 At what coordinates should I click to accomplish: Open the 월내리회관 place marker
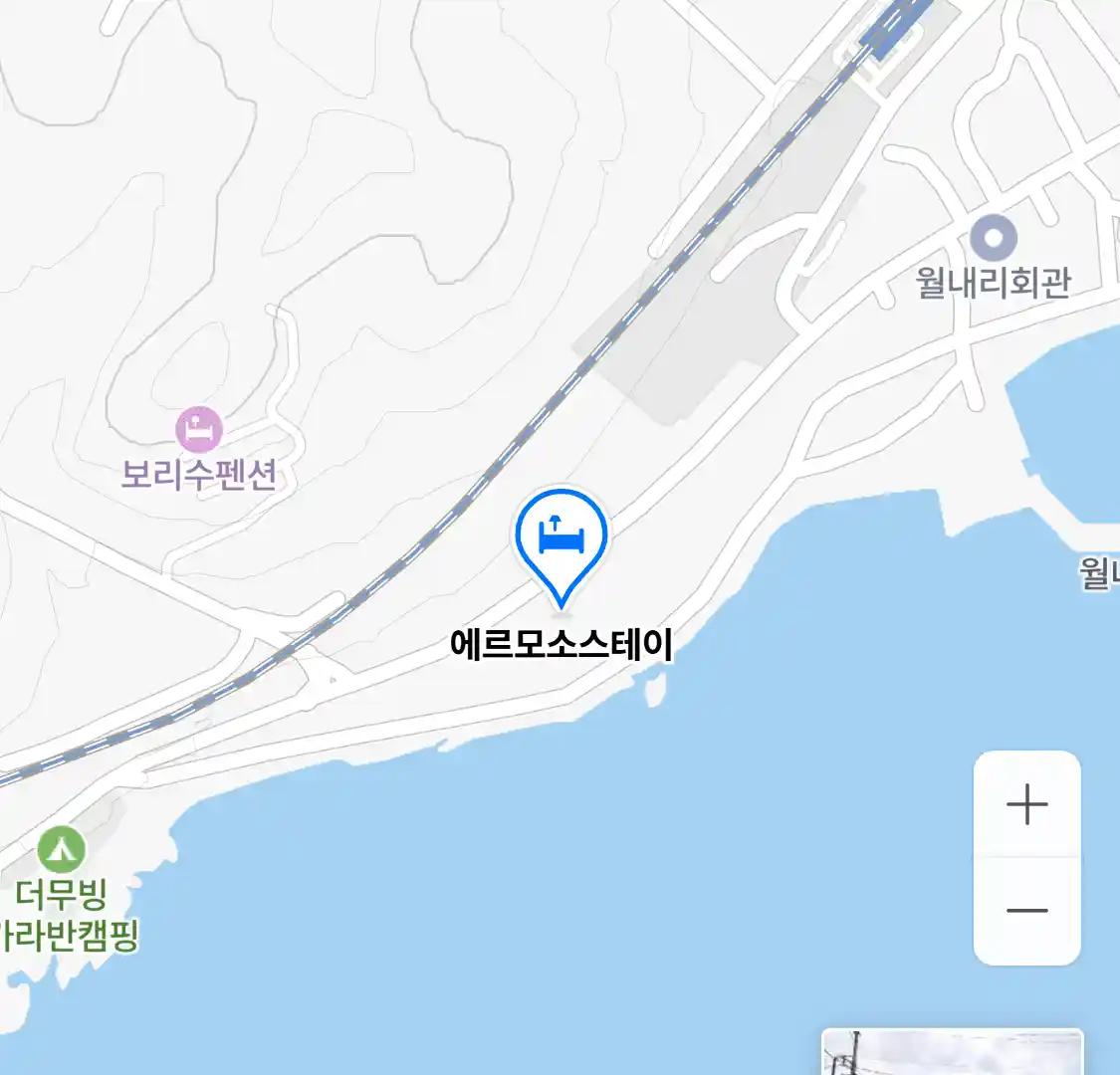coord(993,239)
